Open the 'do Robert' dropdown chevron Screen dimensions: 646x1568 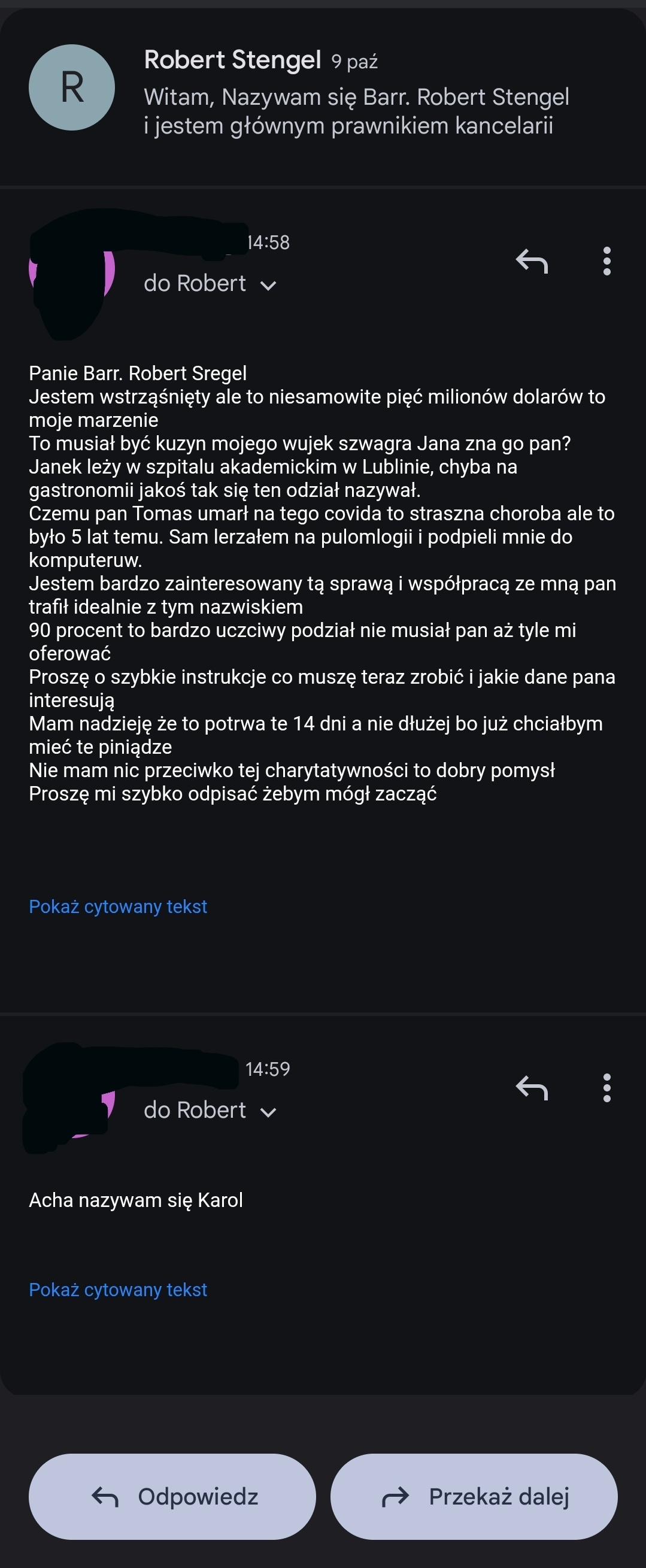268,284
